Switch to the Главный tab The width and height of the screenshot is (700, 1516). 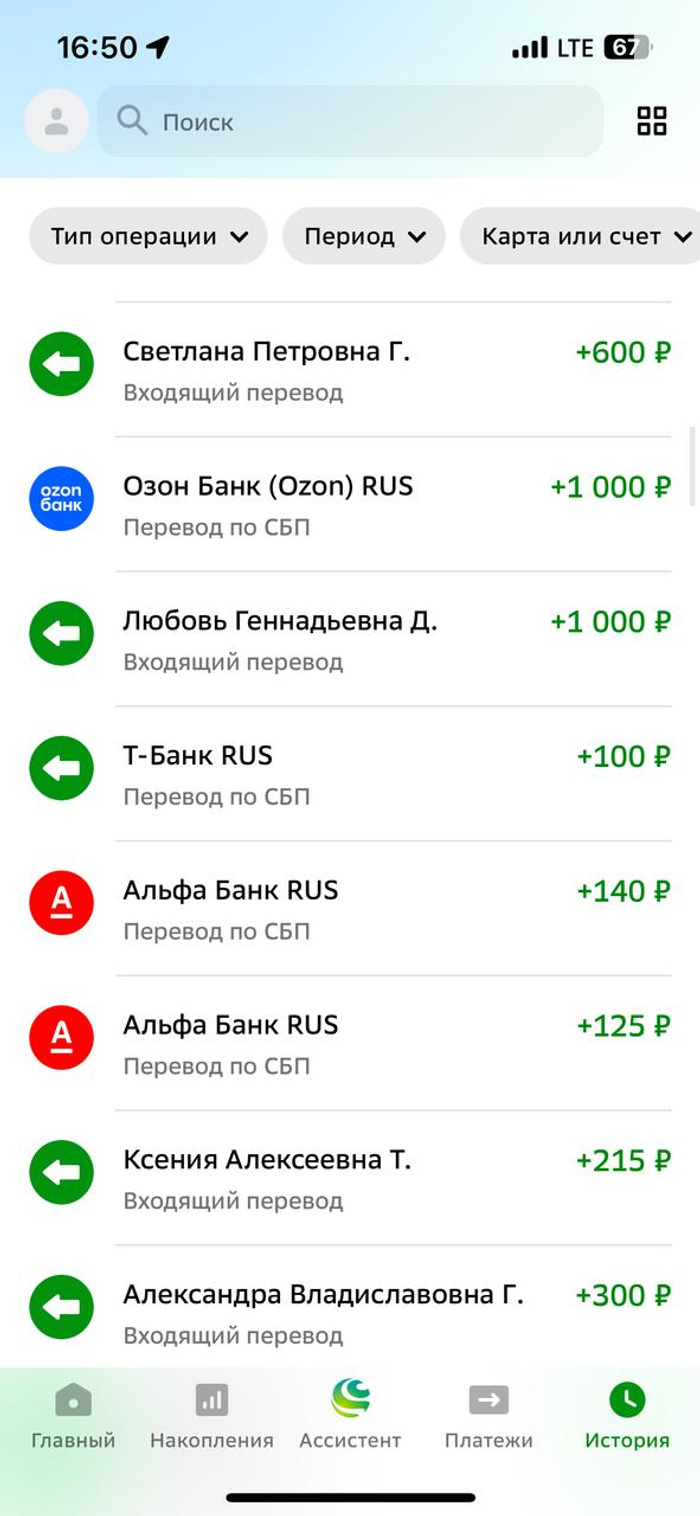(x=73, y=1416)
